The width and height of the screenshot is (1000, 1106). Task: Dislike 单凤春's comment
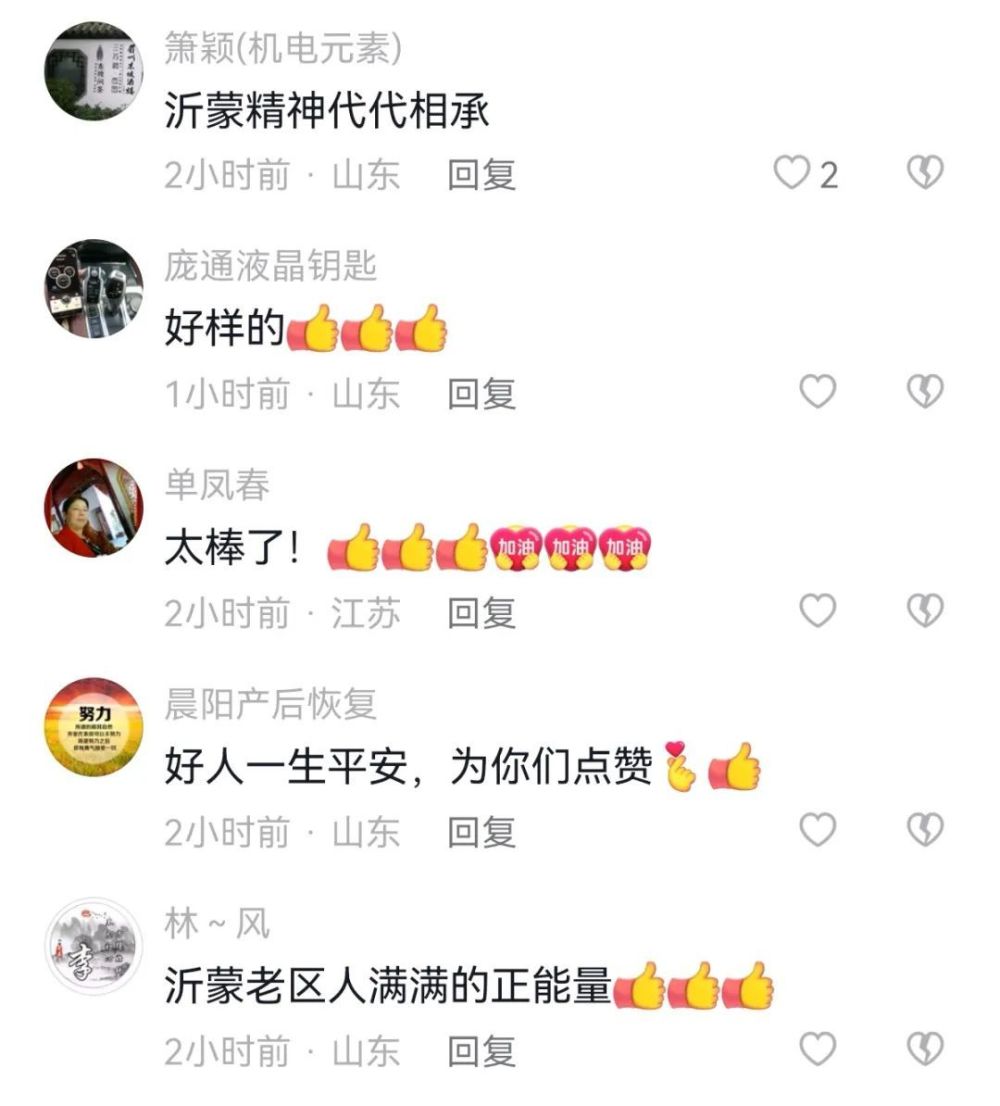(925, 610)
